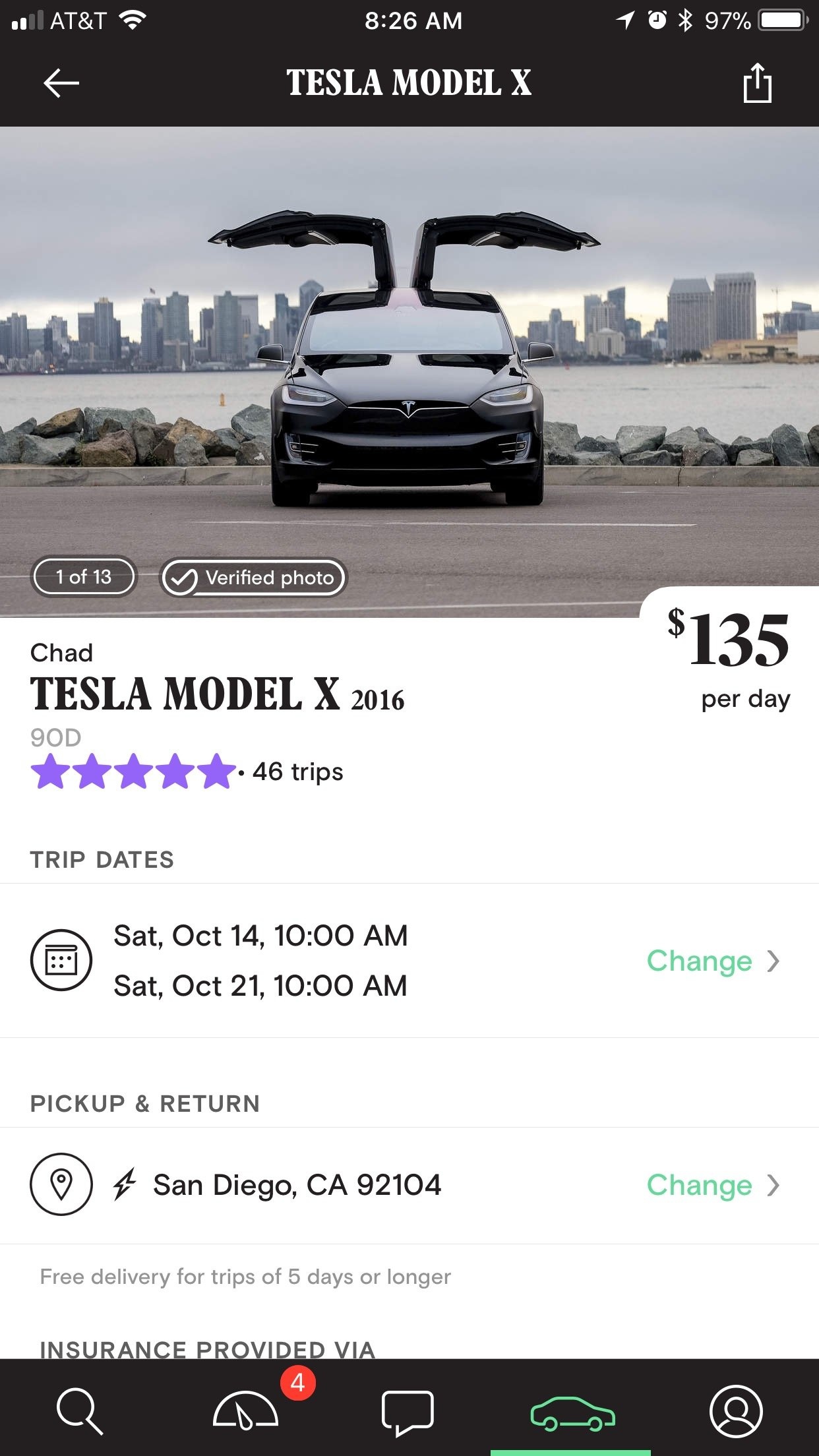
Task: Open the profile tab
Action: click(x=736, y=1410)
